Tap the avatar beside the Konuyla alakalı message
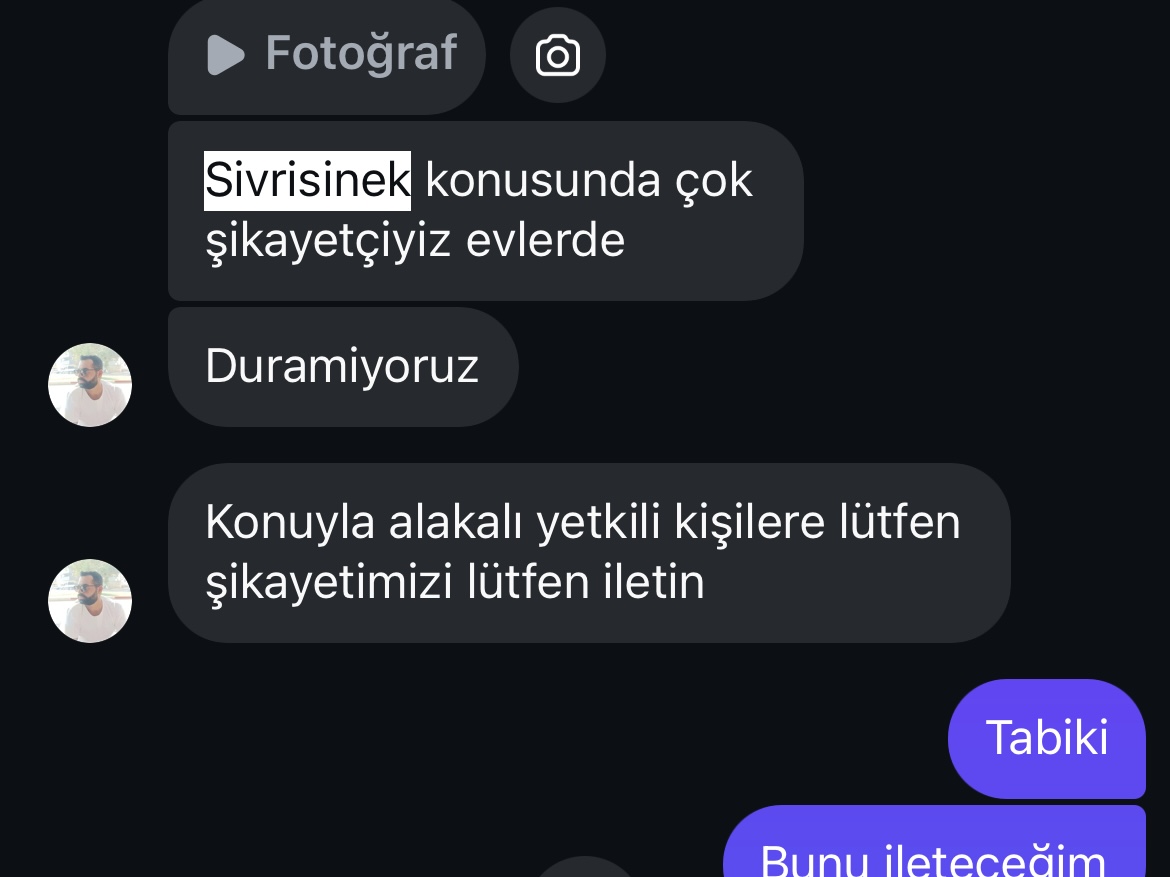The width and height of the screenshot is (1170, 877). (x=90, y=600)
